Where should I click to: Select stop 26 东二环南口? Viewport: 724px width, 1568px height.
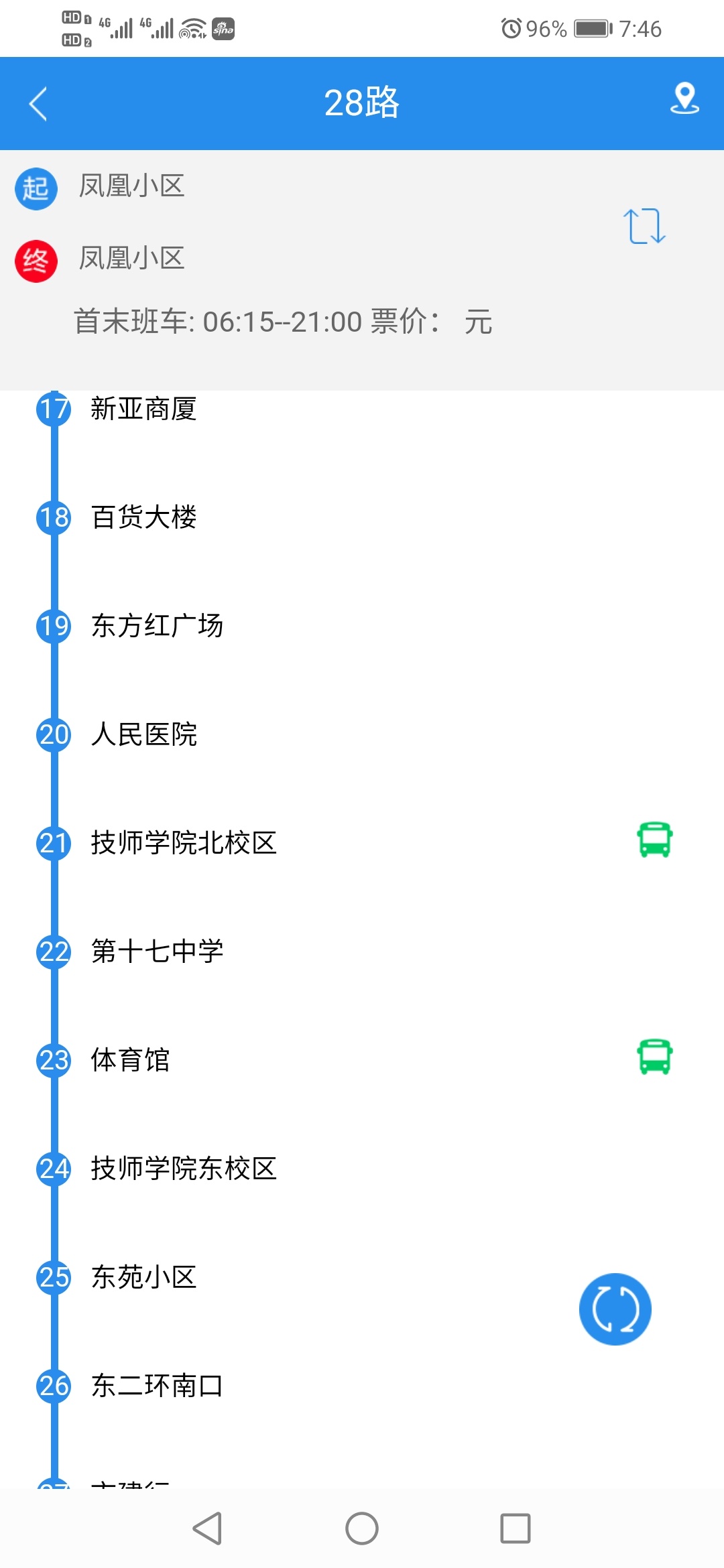tap(157, 1386)
